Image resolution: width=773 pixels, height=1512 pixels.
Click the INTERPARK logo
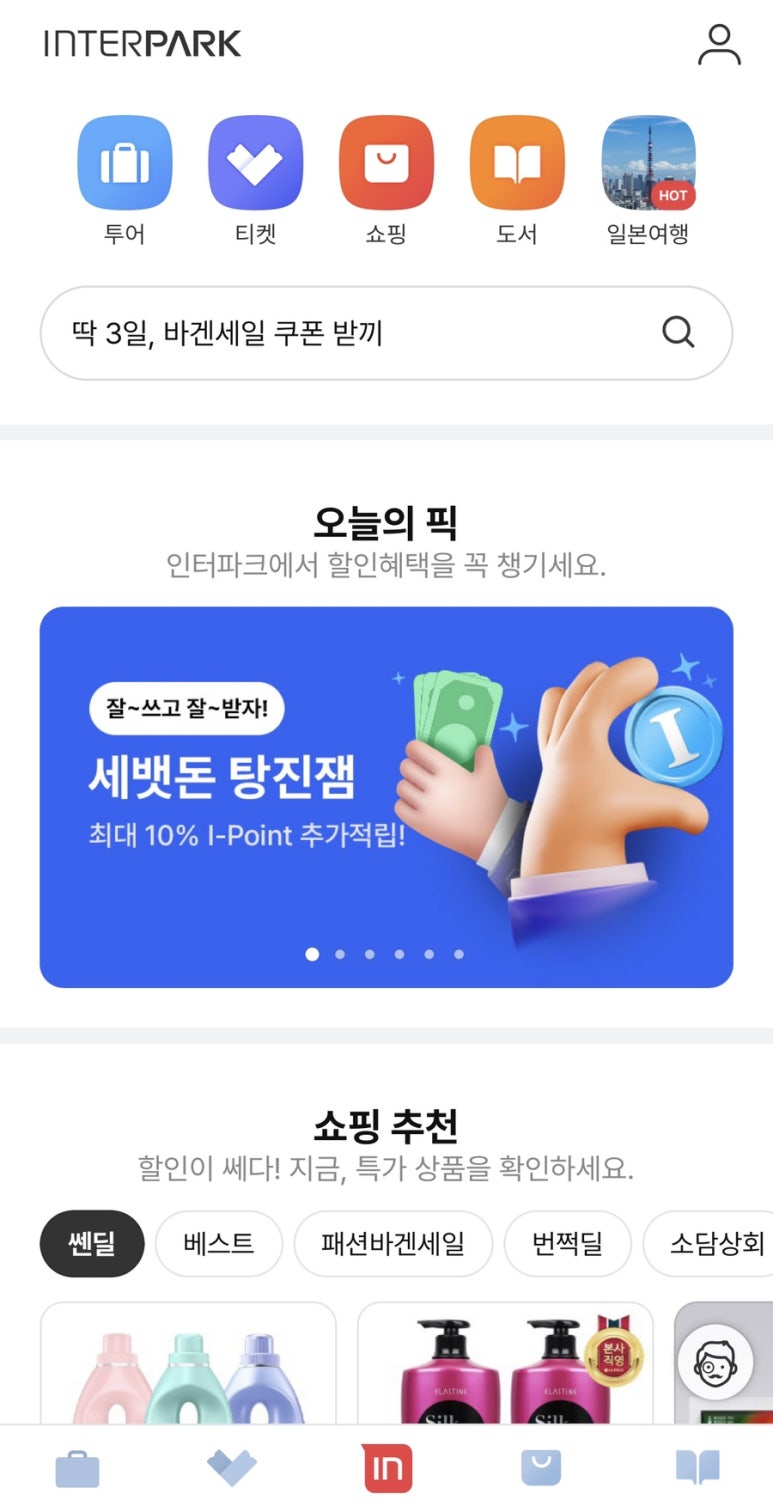[x=139, y=44]
